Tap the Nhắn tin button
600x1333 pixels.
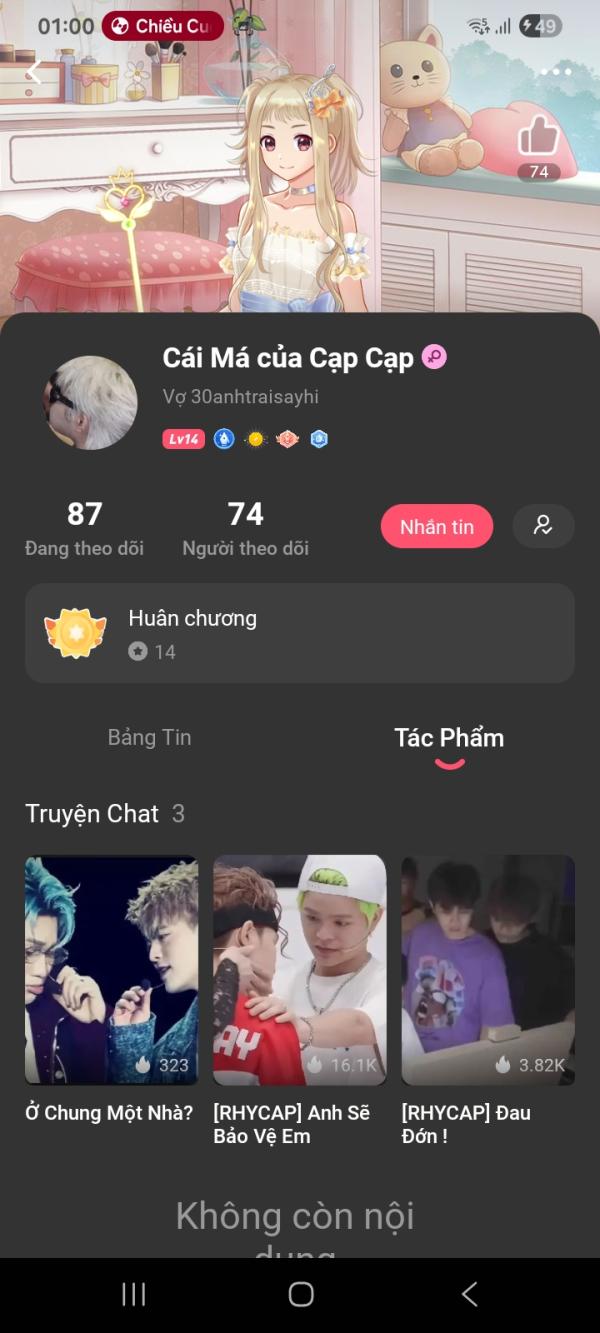(x=437, y=527)
